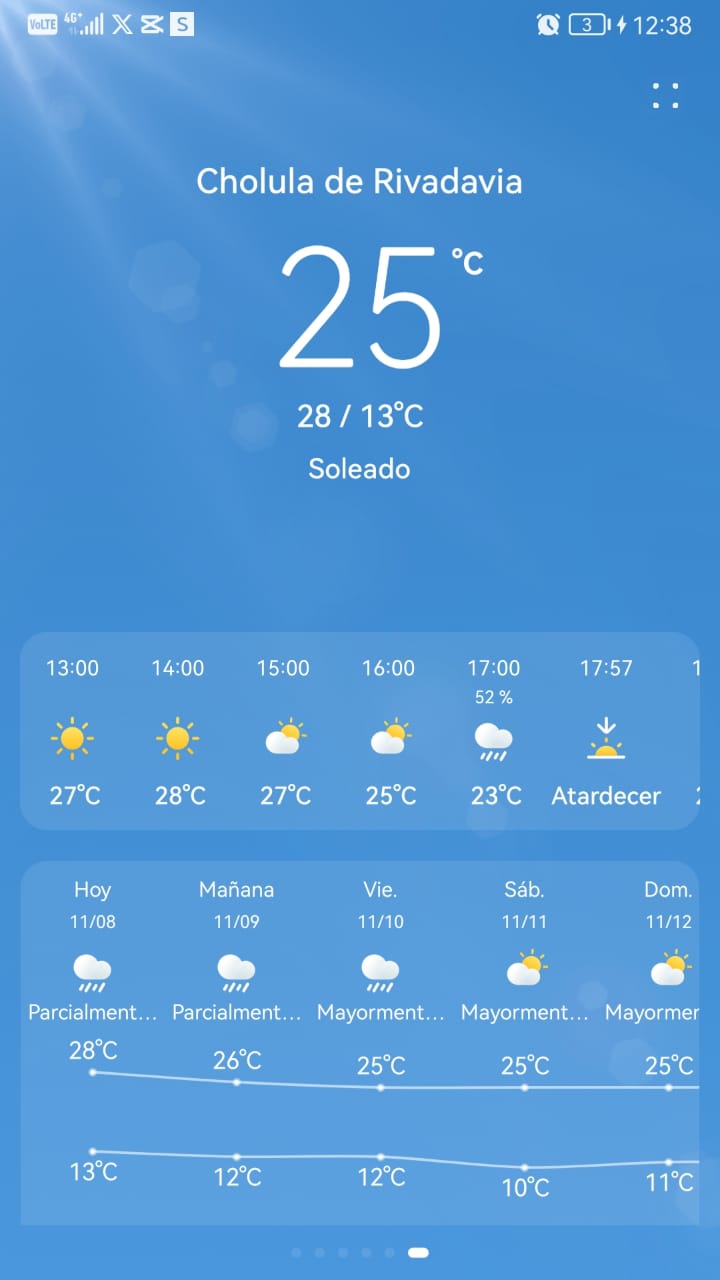Open the Mañana 11/09 forecast

[237, 950]
